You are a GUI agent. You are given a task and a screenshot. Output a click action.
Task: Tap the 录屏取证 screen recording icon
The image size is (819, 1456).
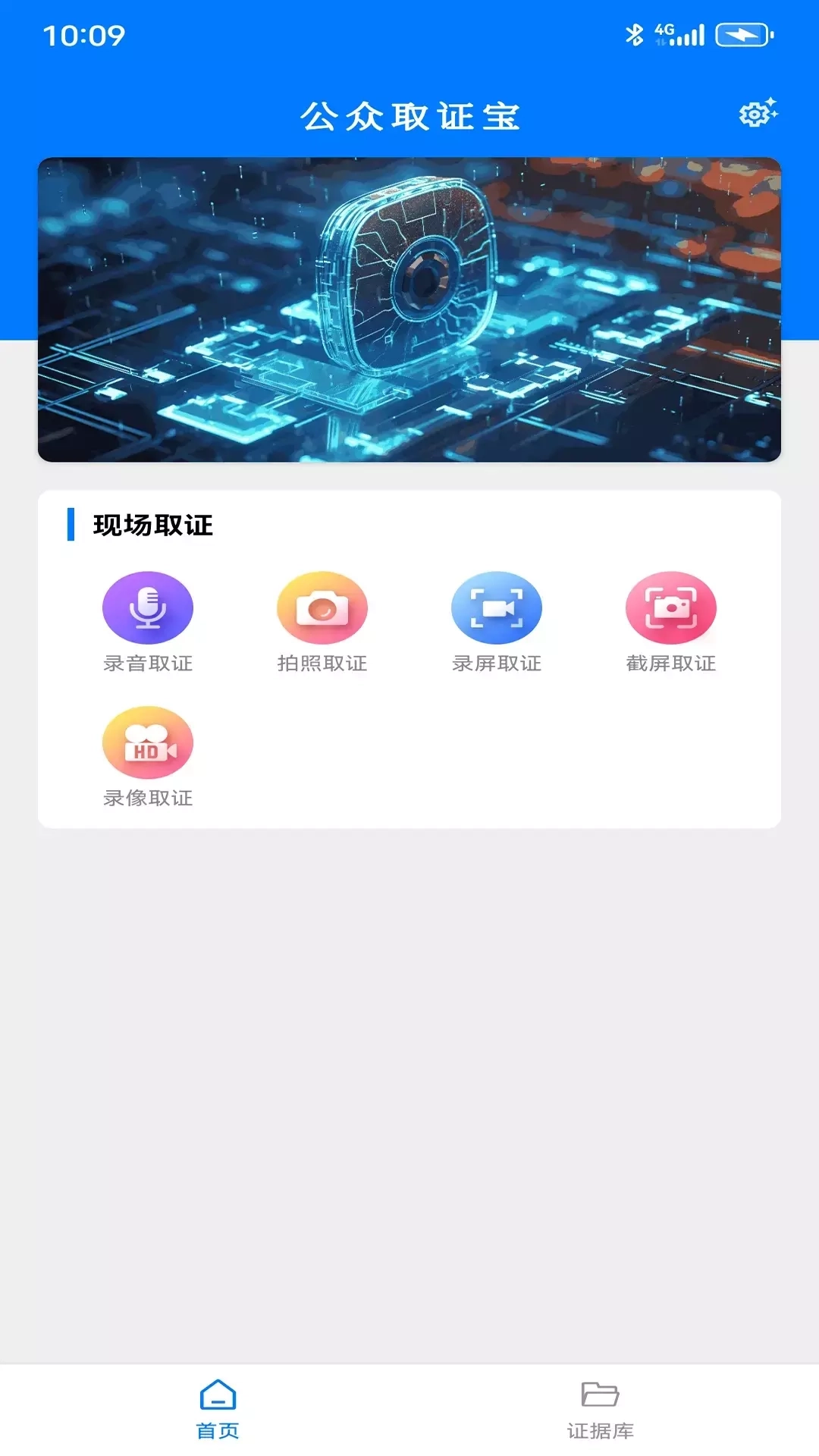point(497,607)
